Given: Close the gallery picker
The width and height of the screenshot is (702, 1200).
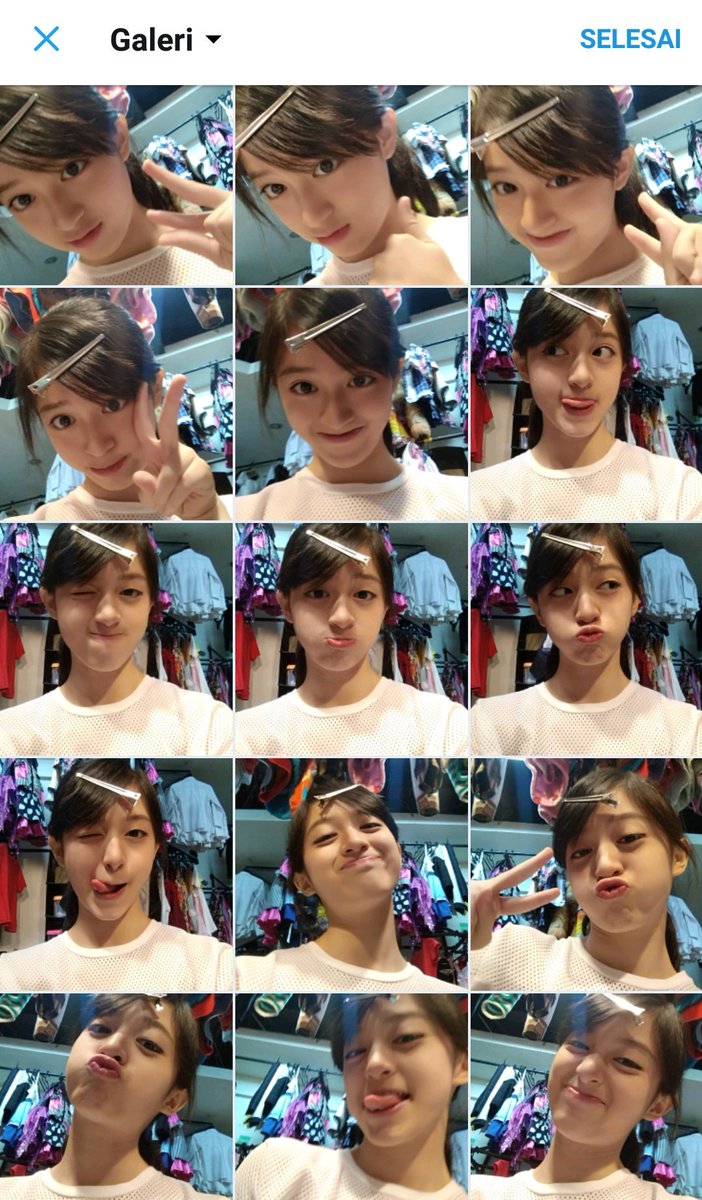Looking at the screenshot, I should (46, 39).
